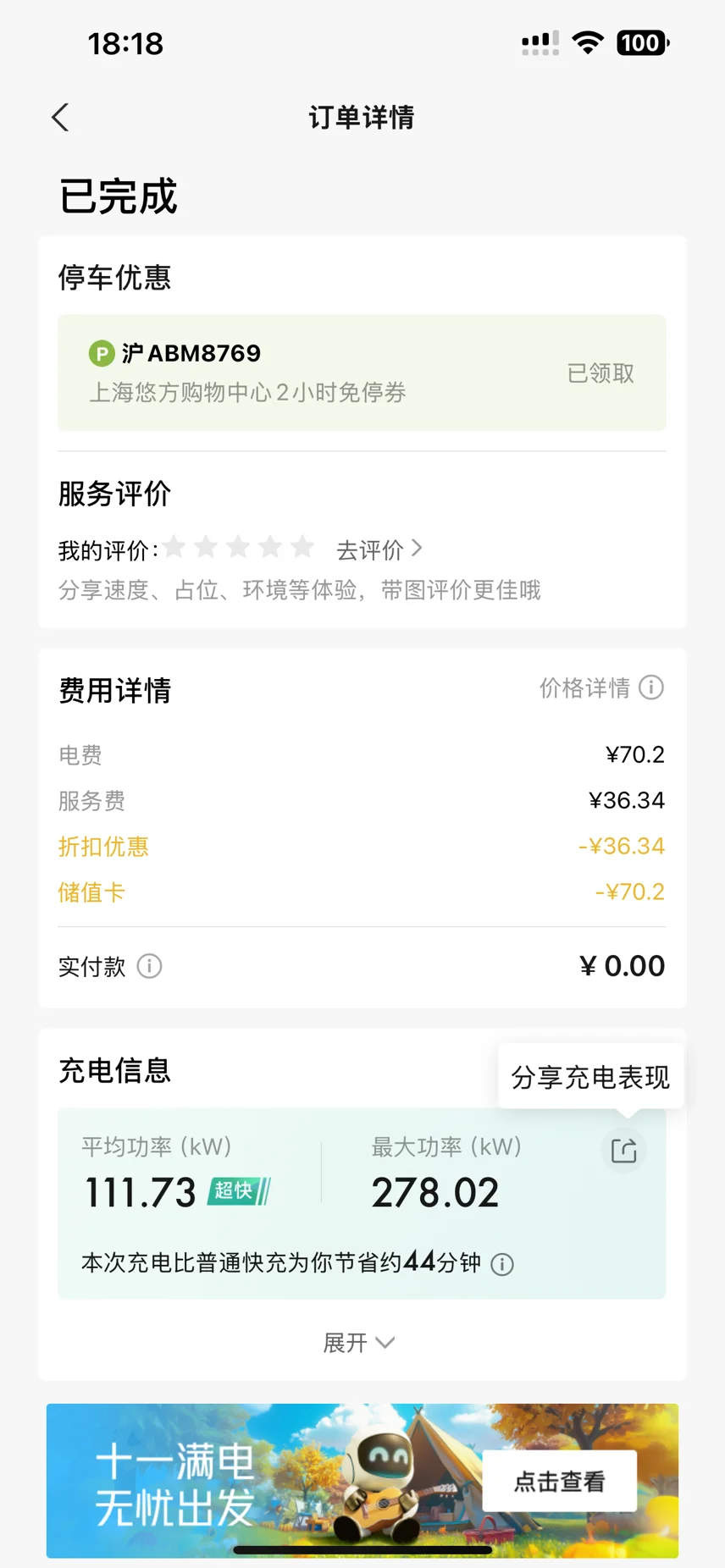This screenshot has width=725, height=1568.
Task: Open the 沪ABM8769 parking coupon card
Action: tap(362, 373)
